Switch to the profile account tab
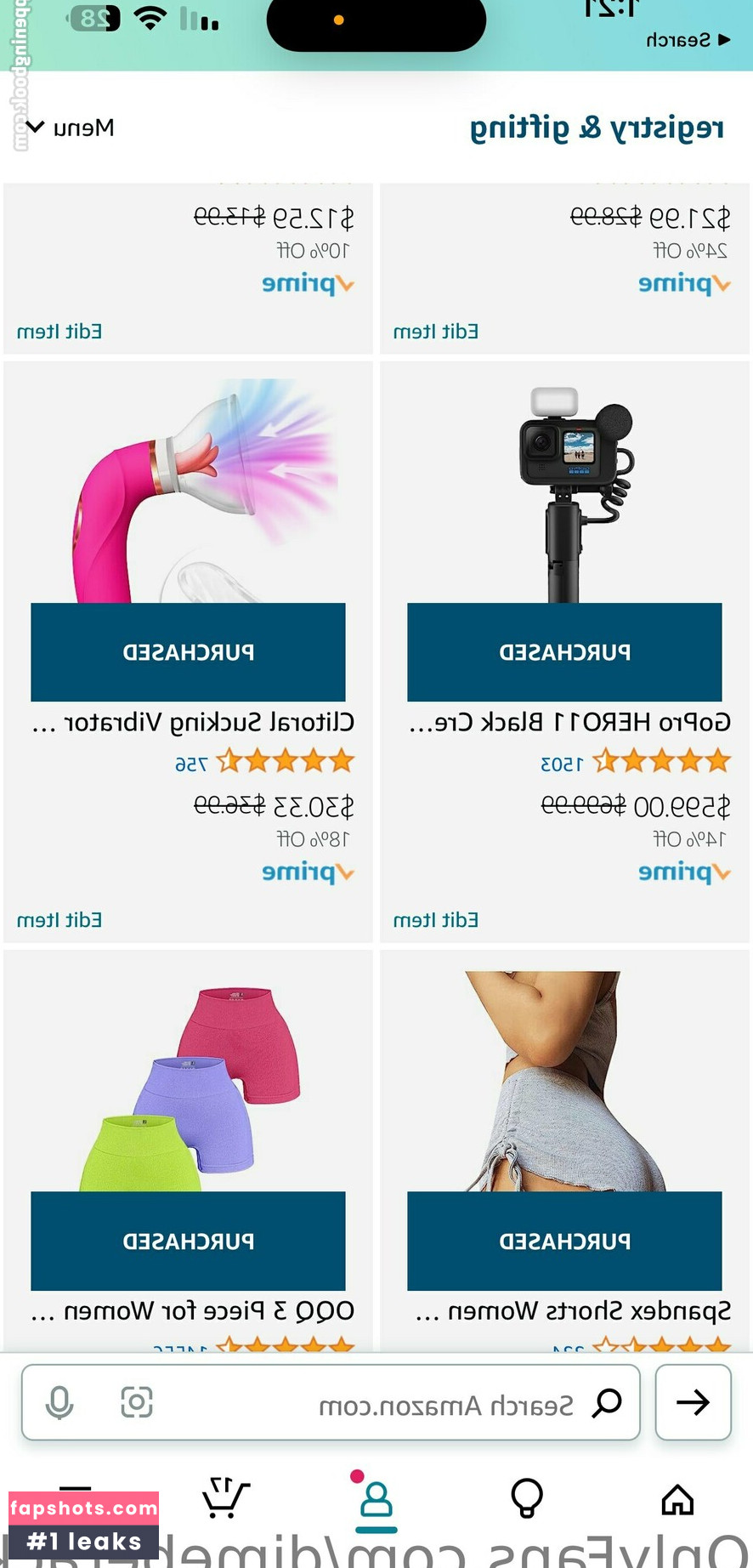The width and height of the screenshot is (753, 1568). click(376, 1502)
